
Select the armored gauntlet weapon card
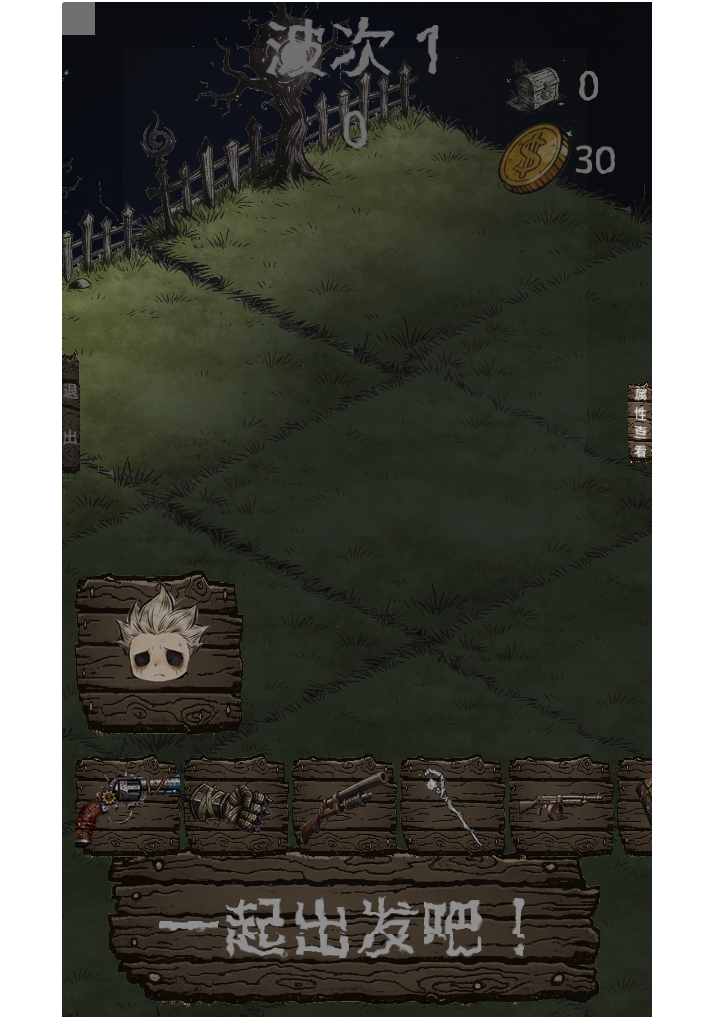[236, 805]
